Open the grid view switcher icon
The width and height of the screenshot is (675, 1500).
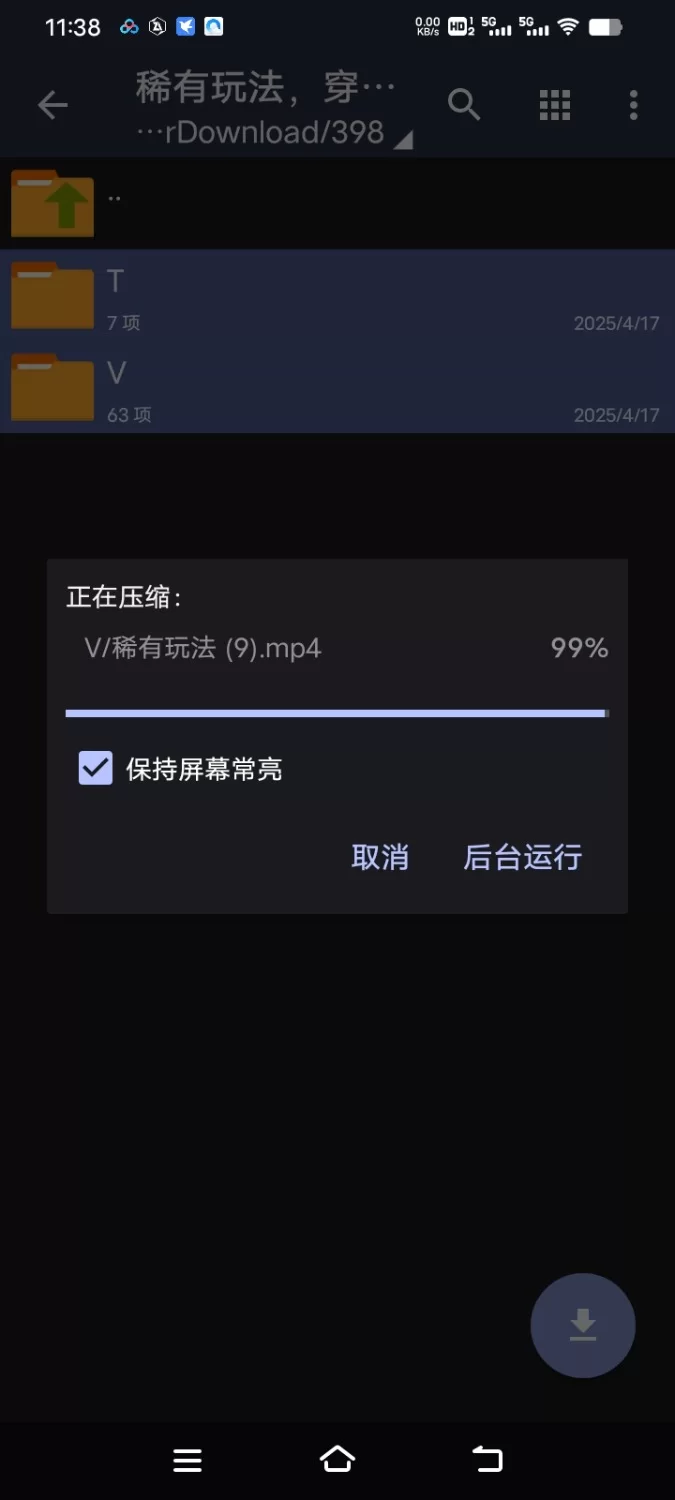coord(554,104)
